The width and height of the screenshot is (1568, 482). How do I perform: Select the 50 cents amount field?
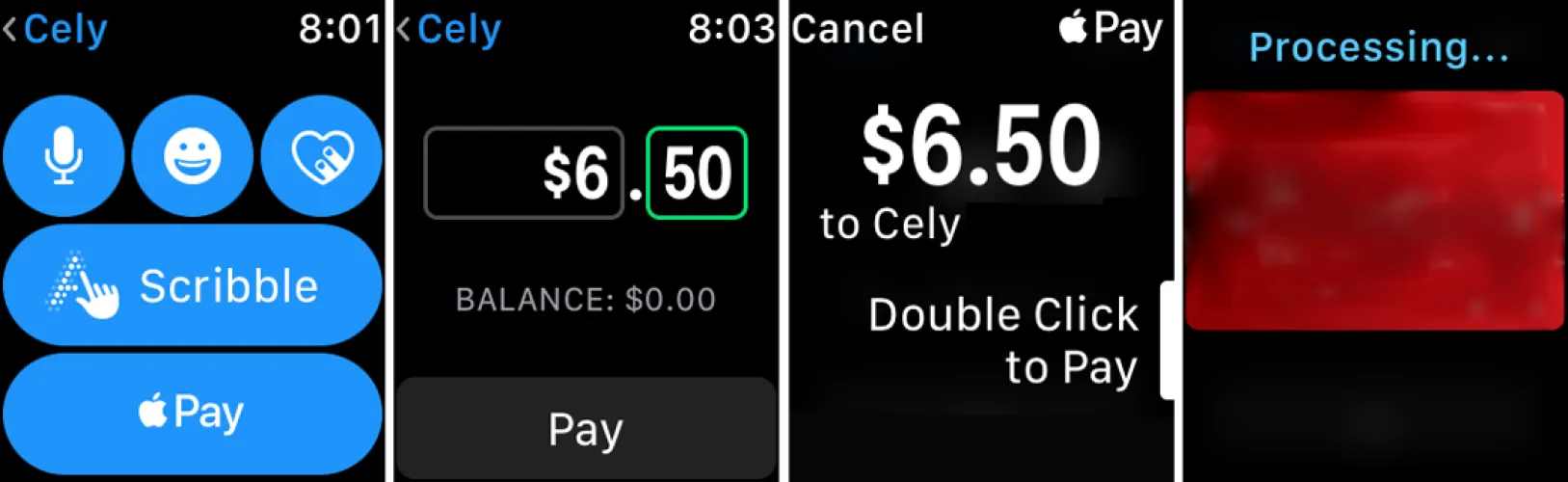[696, 174]
